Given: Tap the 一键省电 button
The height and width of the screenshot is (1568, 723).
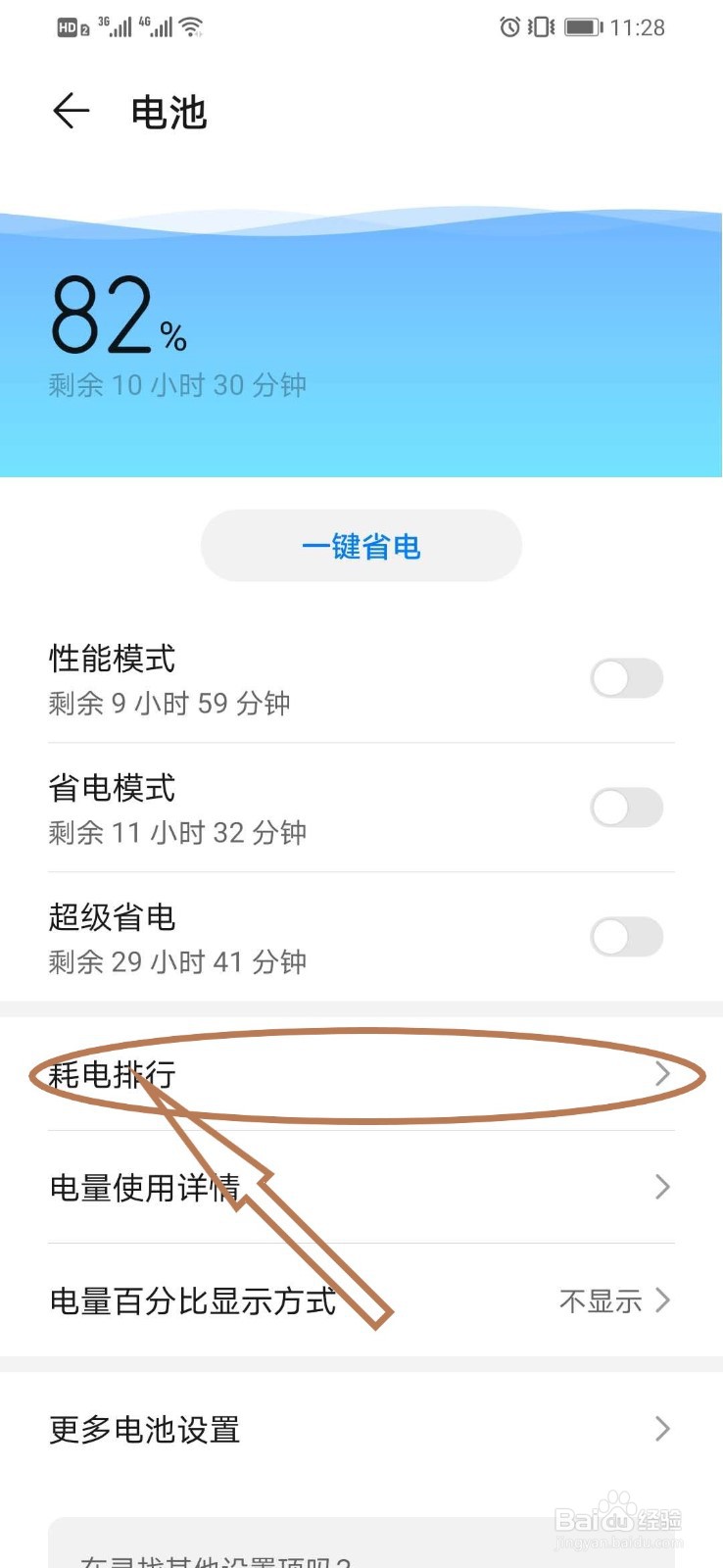Looking at the screenshot, I should click(x=361, y=546).
